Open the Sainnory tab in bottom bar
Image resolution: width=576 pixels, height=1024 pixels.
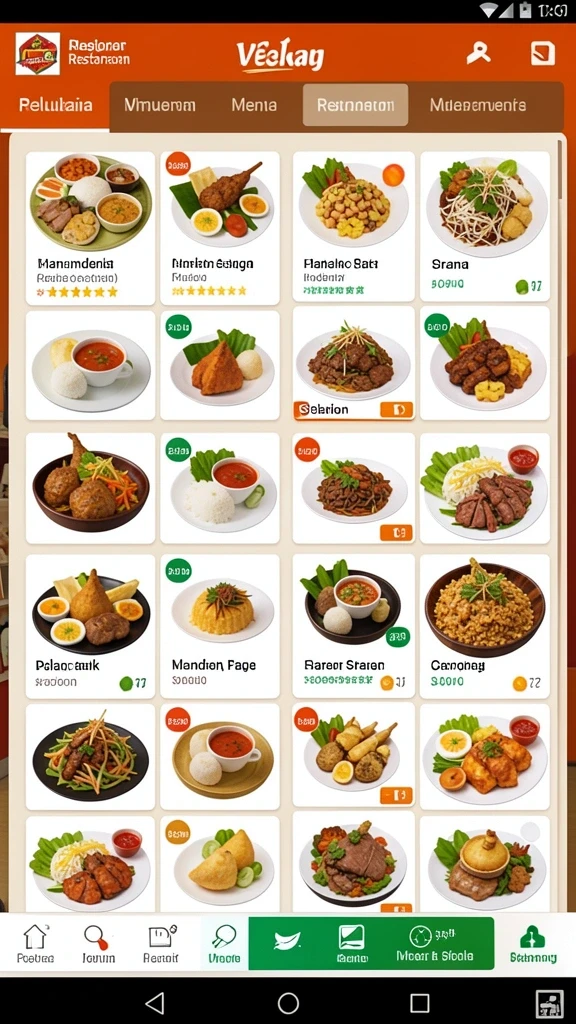533,944
